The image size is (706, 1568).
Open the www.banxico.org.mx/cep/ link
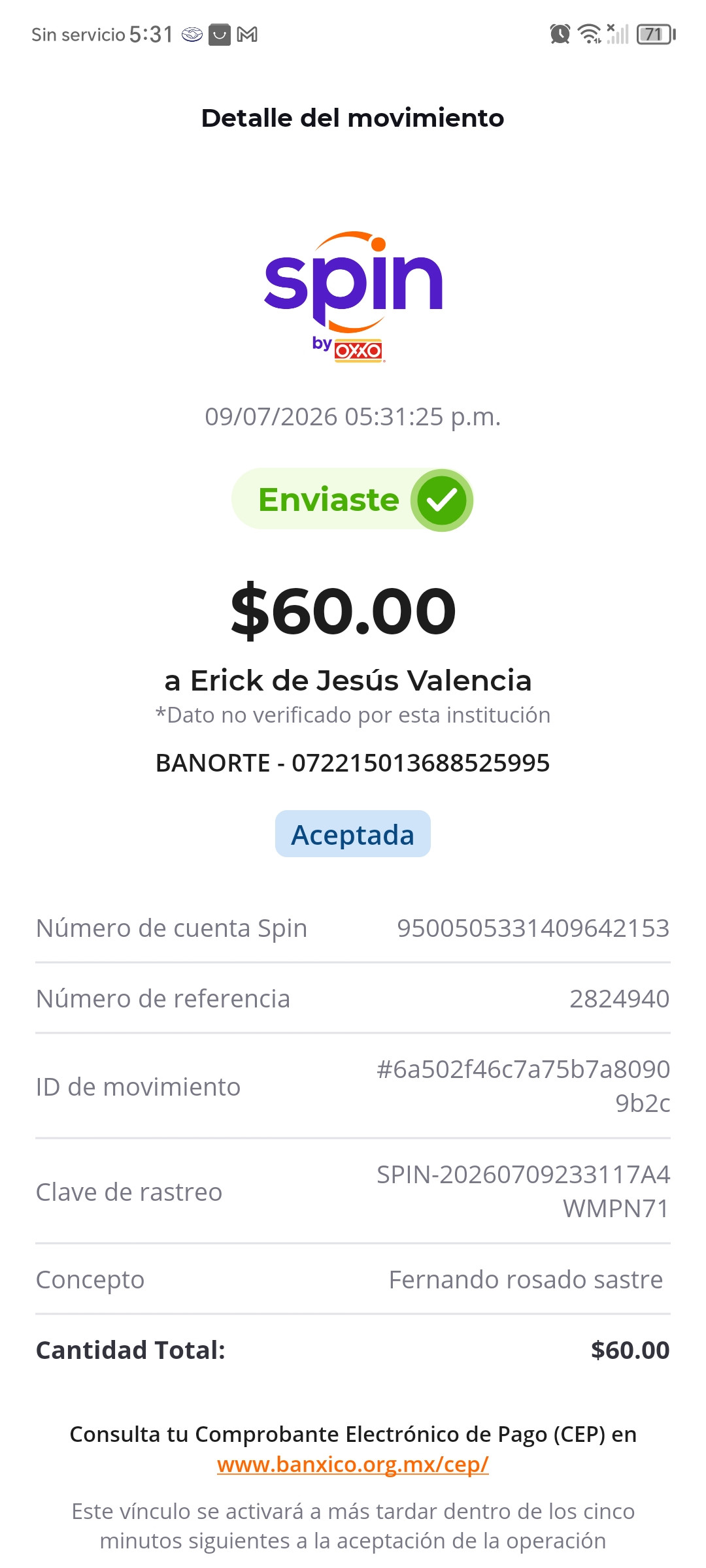353,1464
